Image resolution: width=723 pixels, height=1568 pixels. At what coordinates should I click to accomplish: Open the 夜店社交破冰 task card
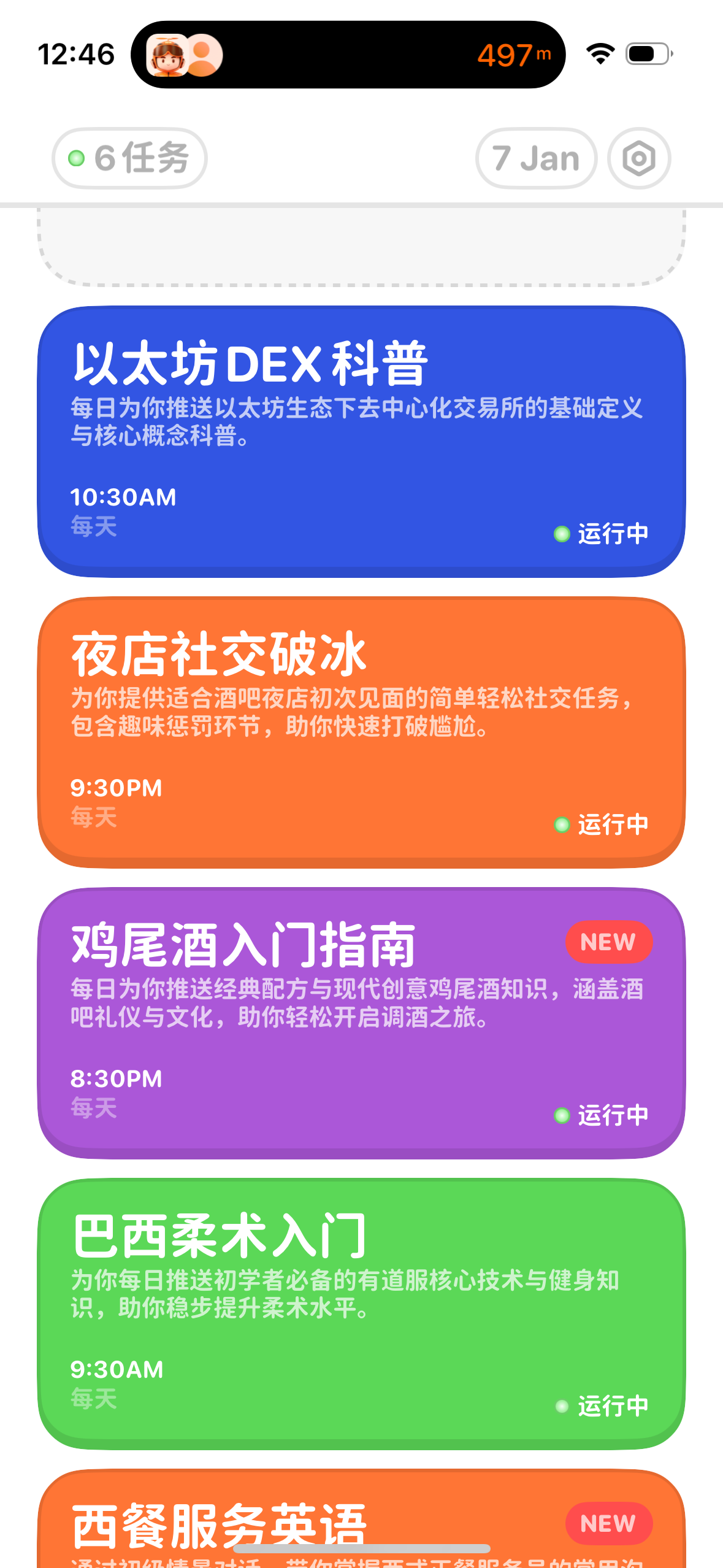361,732
